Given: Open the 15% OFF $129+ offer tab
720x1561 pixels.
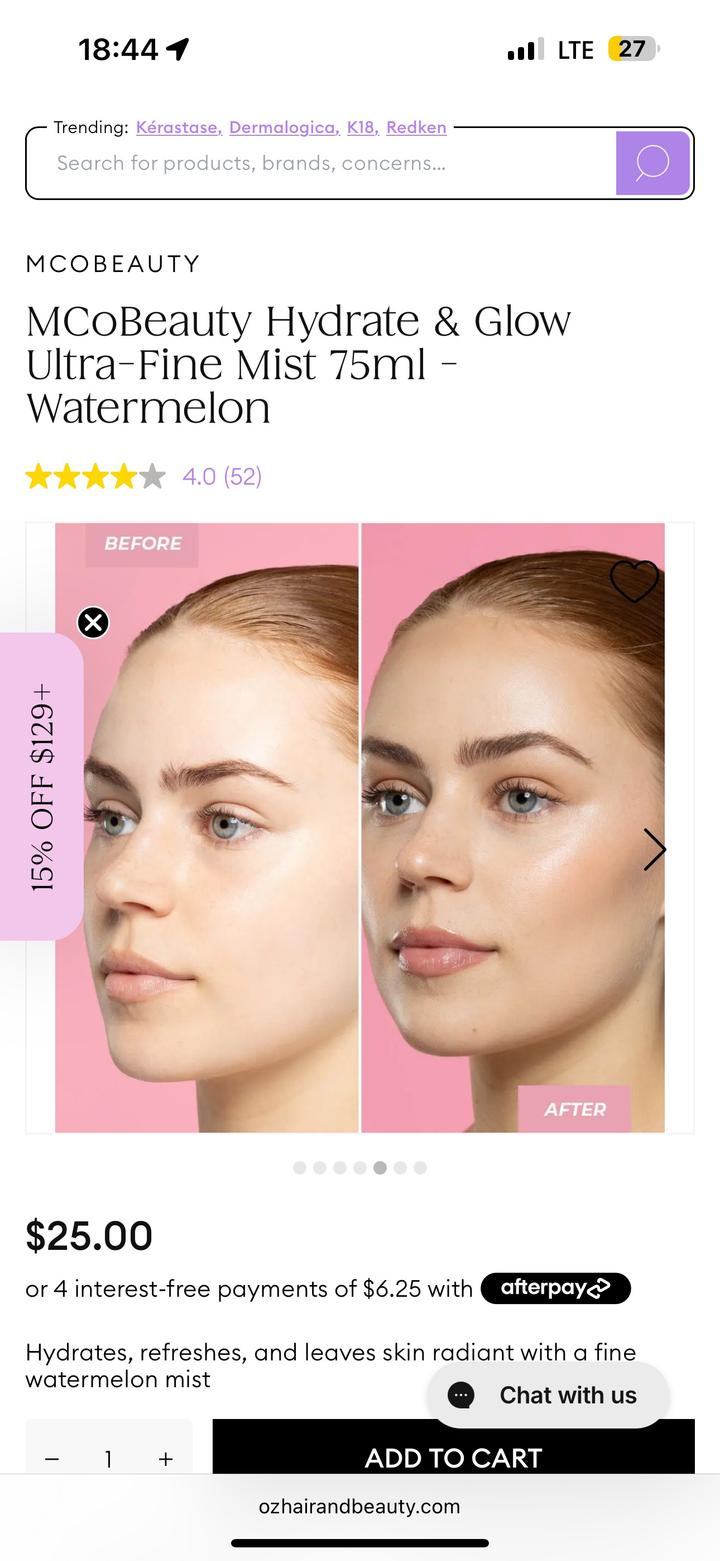Looking at the screenshot, I should [x=42, y=787].
